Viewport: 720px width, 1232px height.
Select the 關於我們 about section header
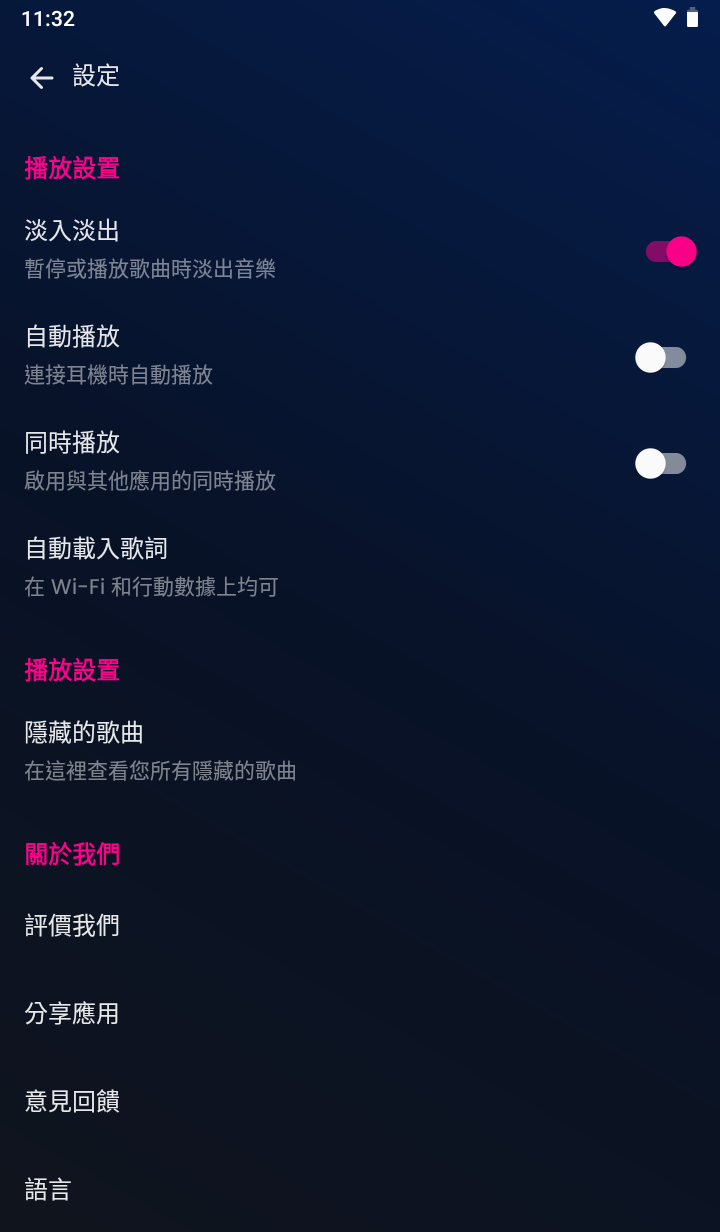71,855
